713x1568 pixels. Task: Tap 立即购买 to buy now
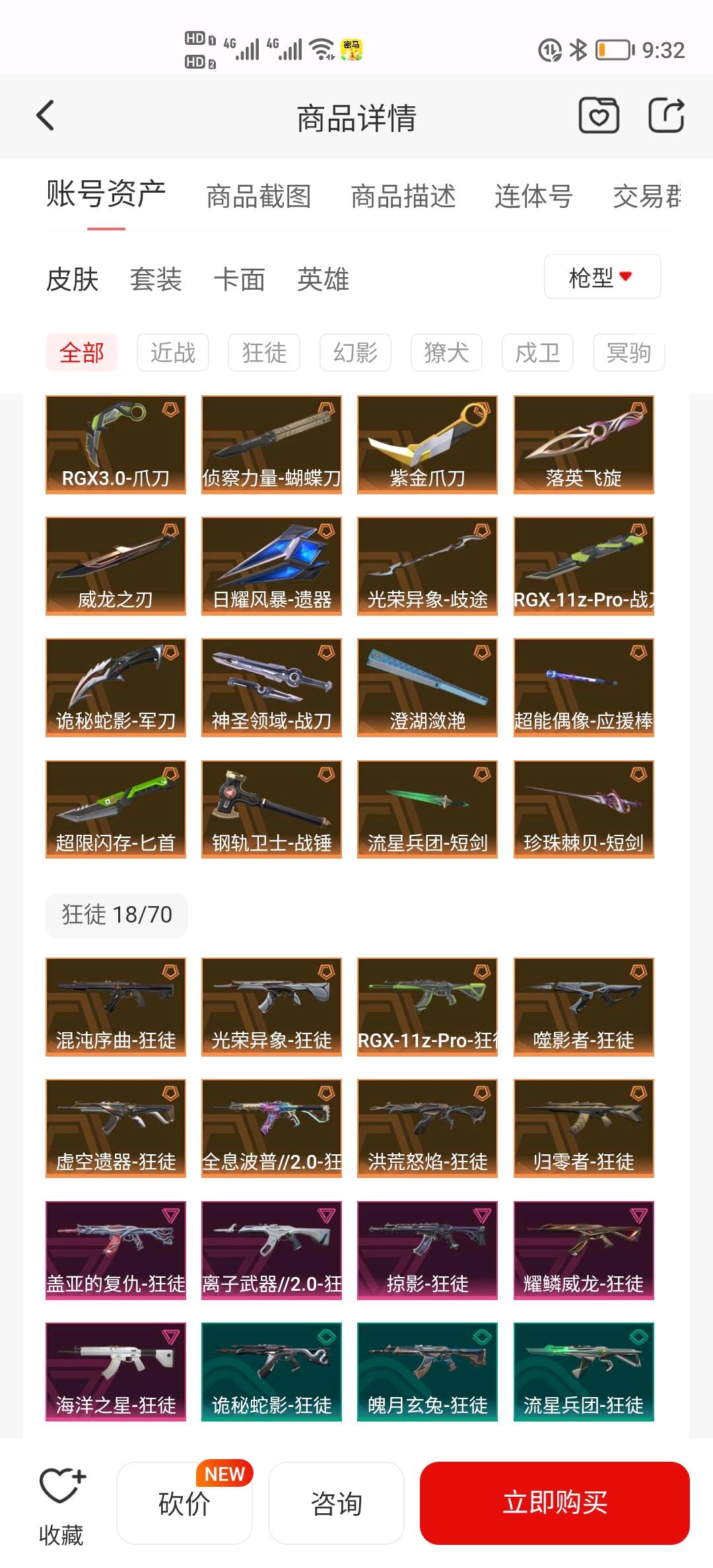[x=555, y=1503]
